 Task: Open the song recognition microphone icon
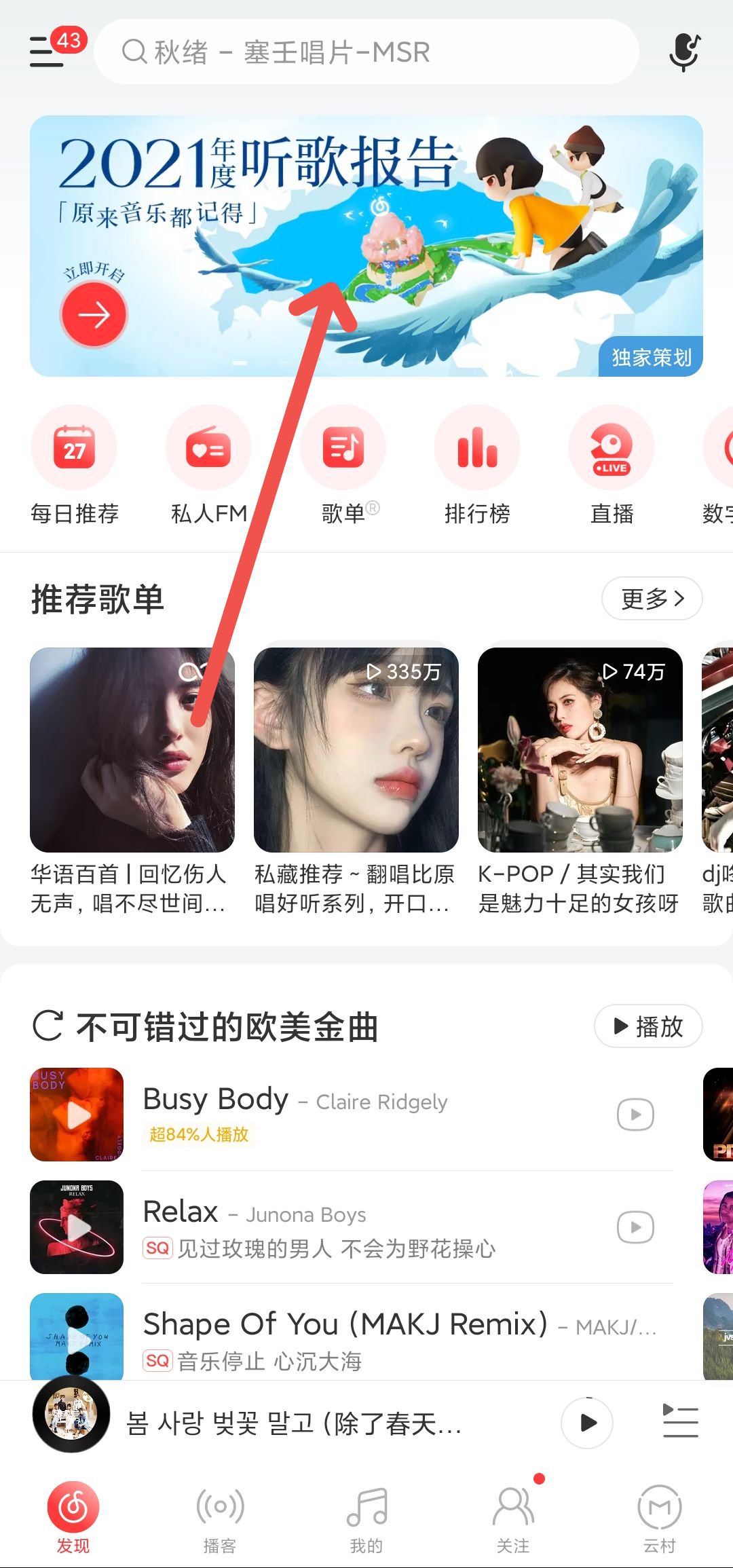(684, 52)
